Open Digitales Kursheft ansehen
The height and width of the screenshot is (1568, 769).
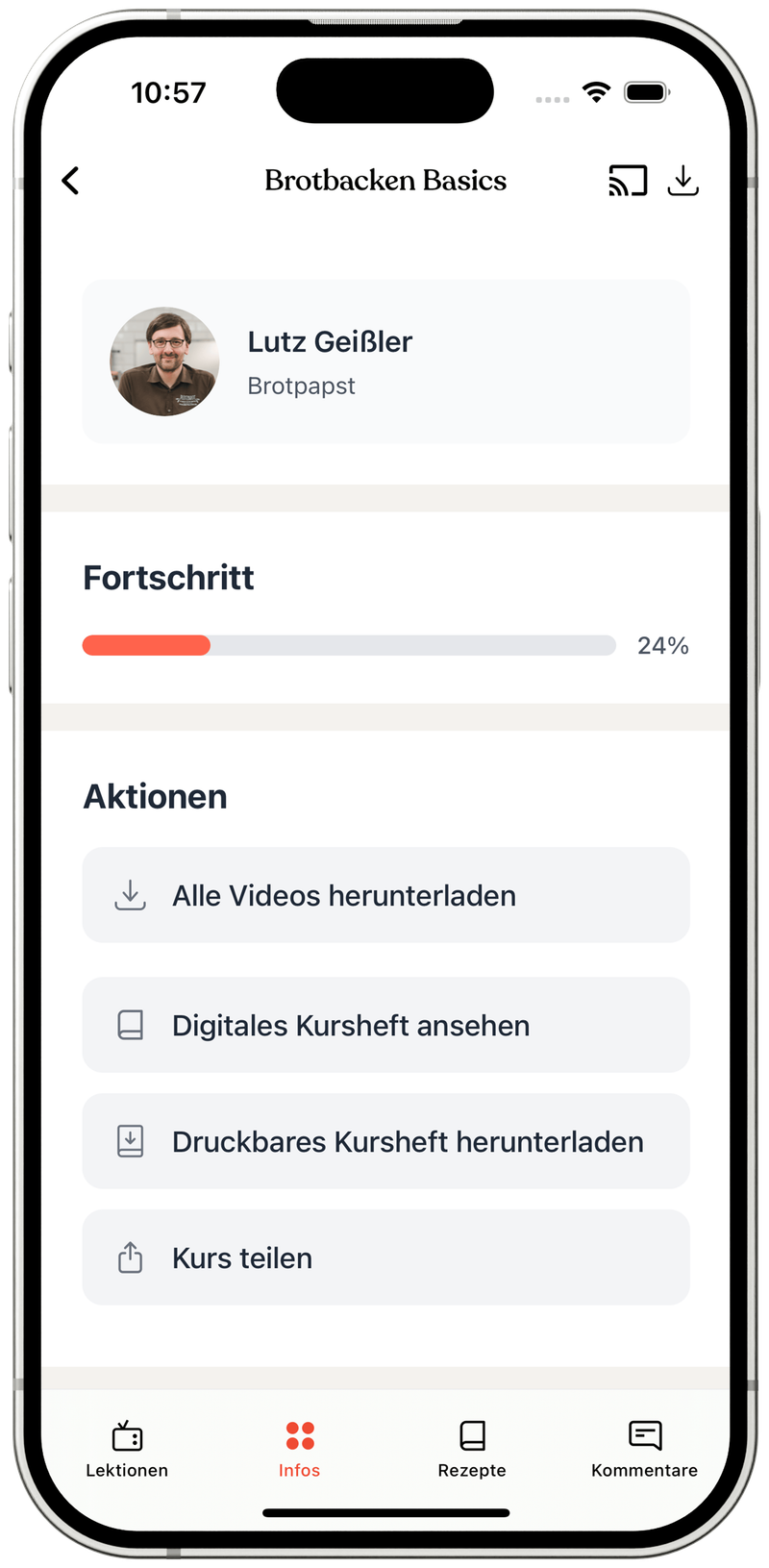385,1025
